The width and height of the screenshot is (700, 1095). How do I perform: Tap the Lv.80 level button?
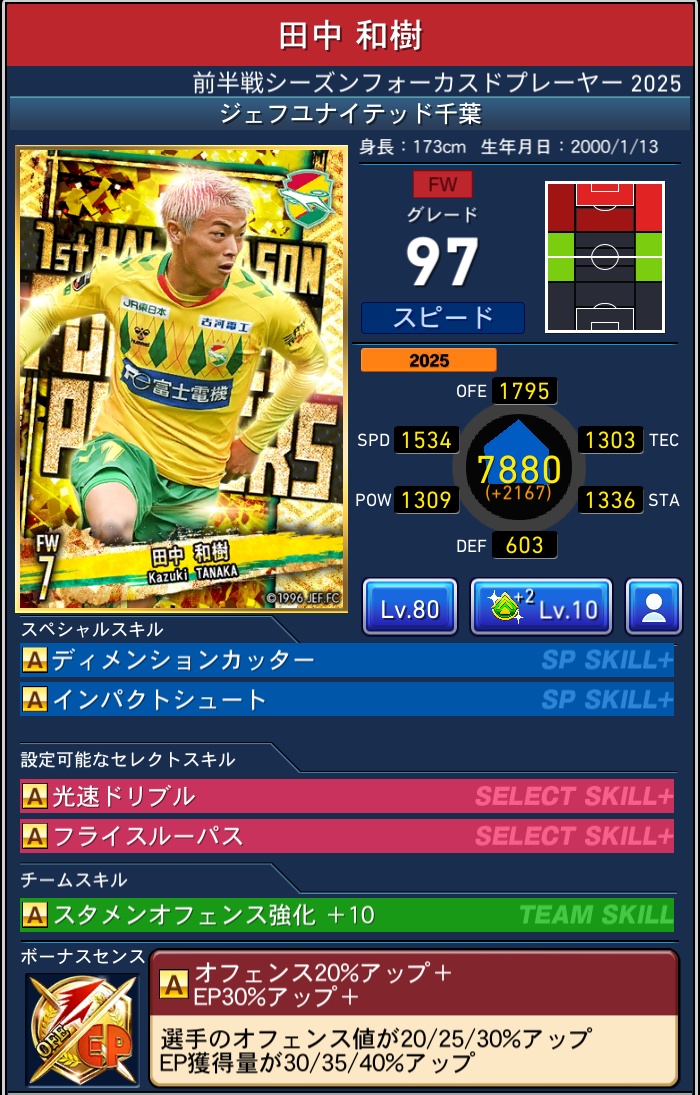(410, 606)
